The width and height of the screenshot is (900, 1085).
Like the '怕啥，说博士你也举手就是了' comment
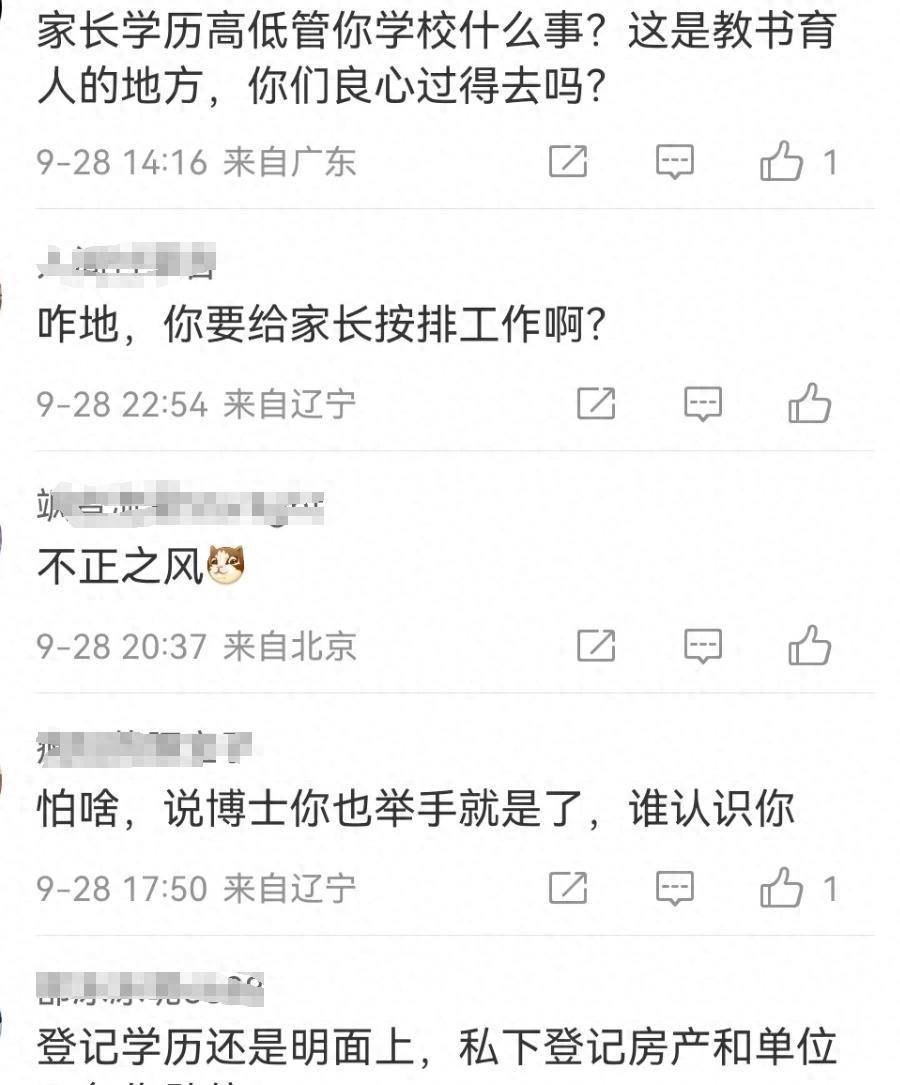pyautogui.click(x=782, y=888)
